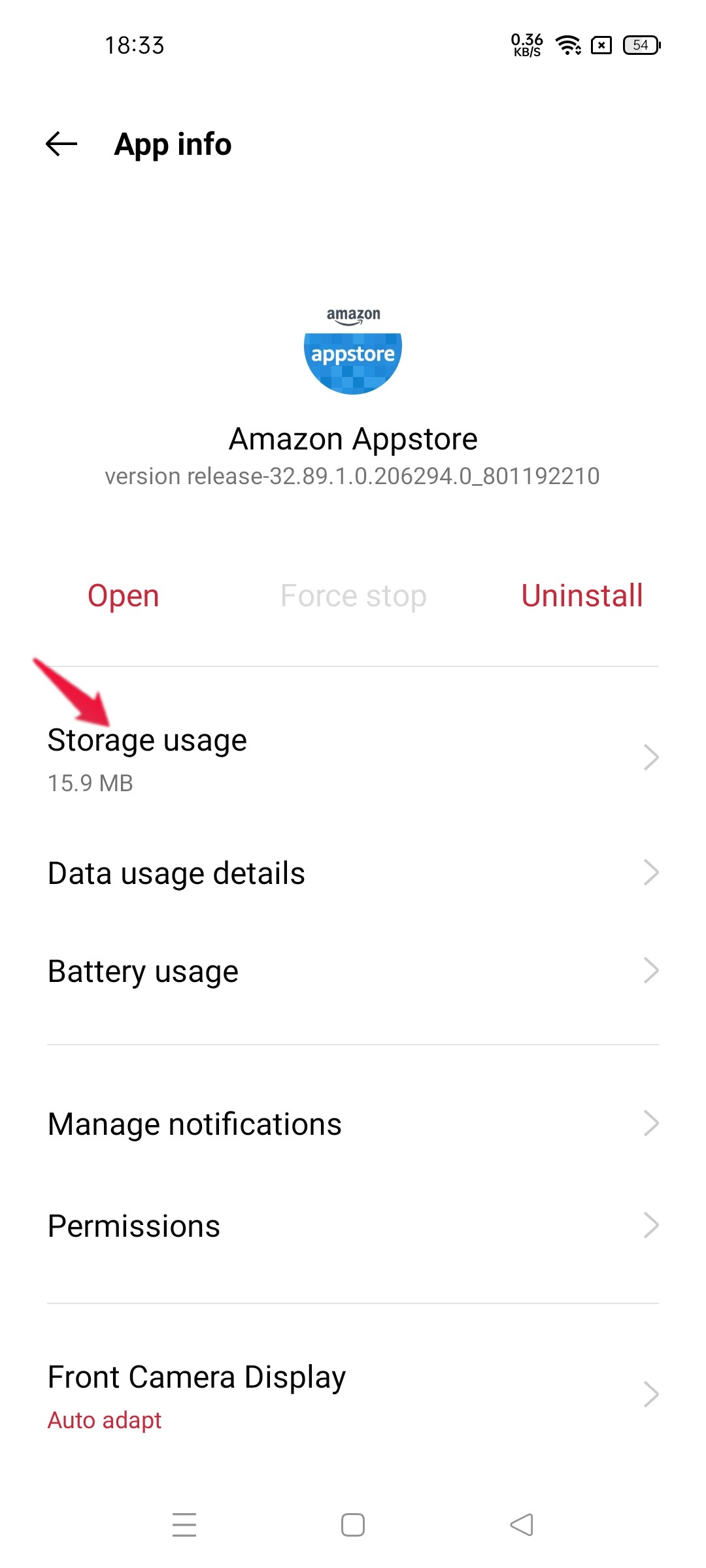The image size is (706, 1568).
Task: Open Storage usage details
Action: (353, 758)
